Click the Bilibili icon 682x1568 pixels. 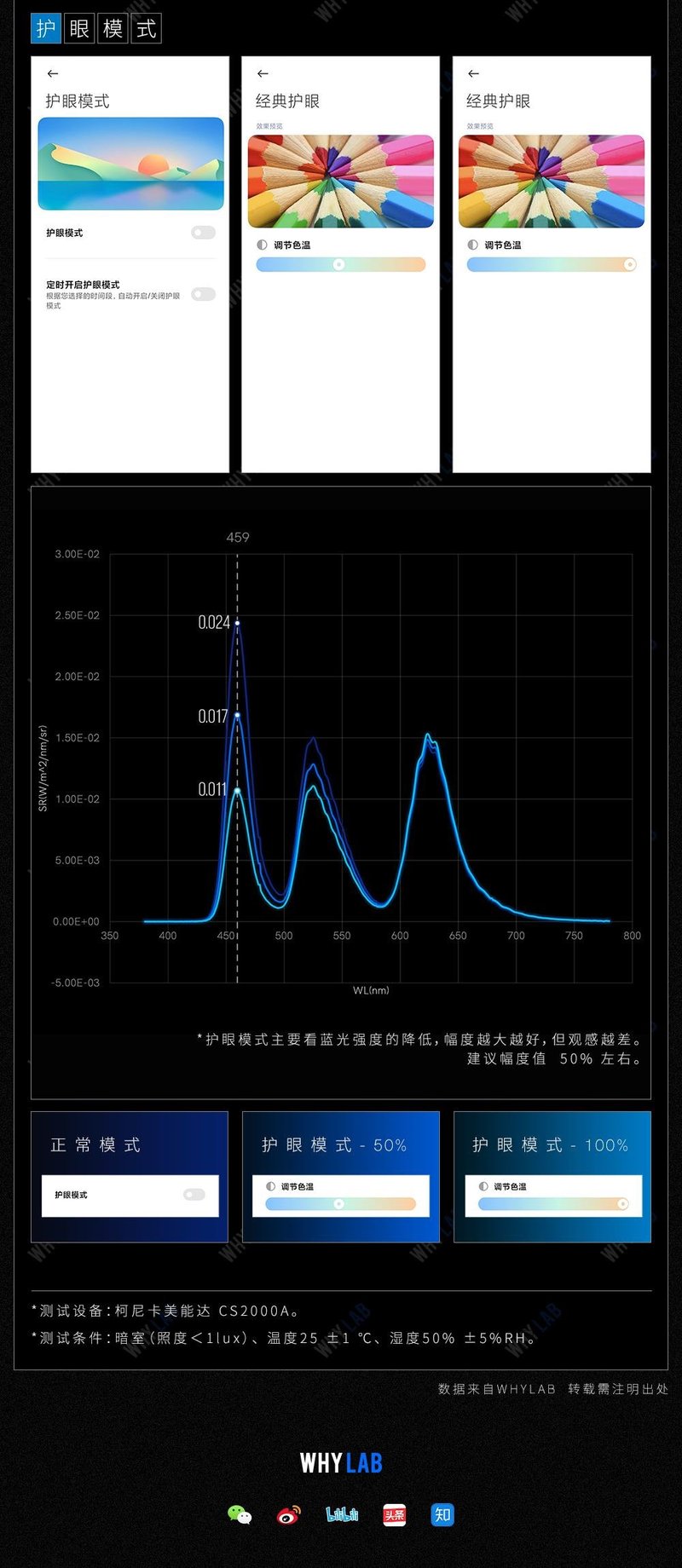click(x=341, y=1514)
